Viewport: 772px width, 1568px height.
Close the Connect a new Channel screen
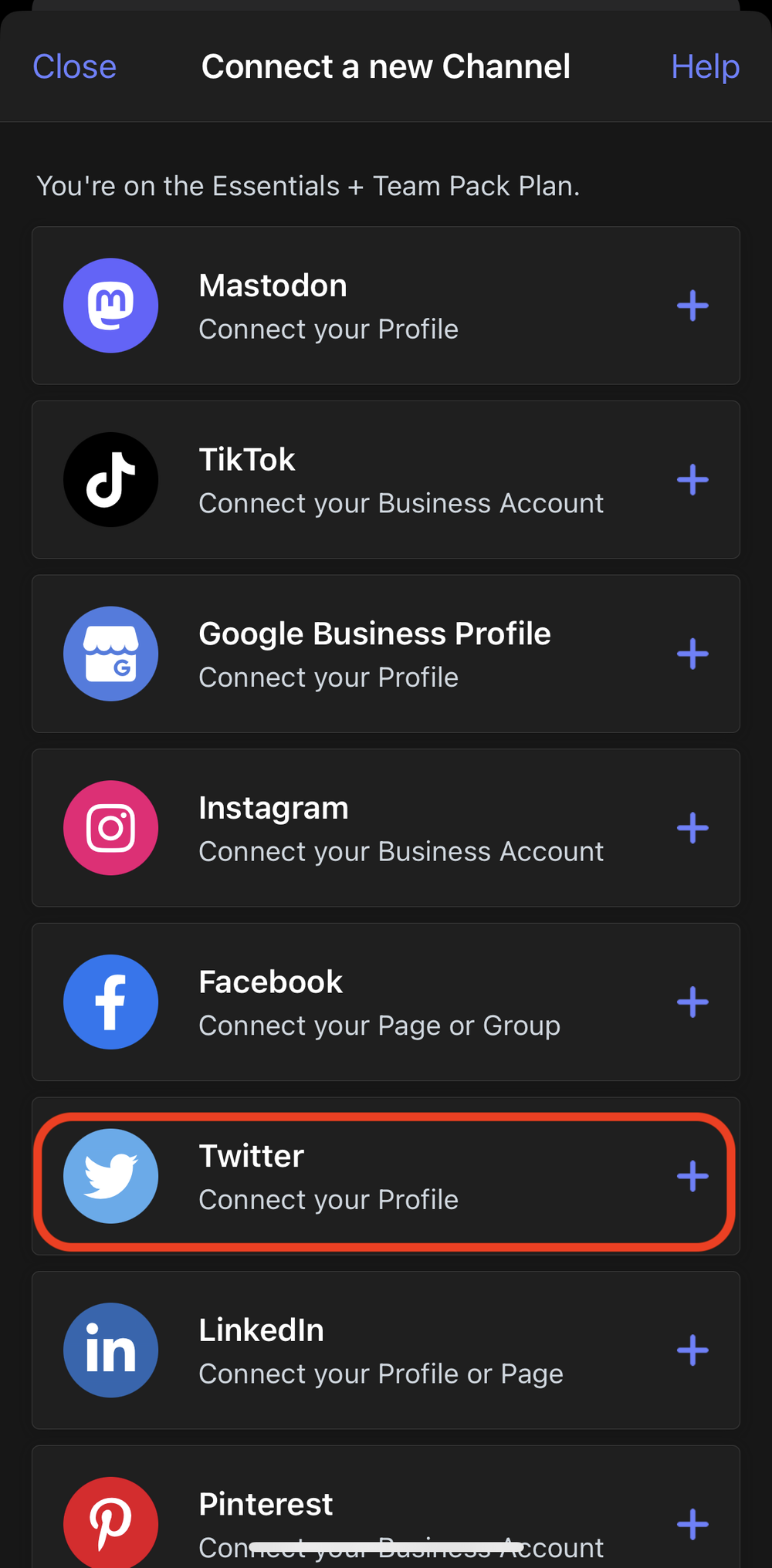click(x=73, y=66)
